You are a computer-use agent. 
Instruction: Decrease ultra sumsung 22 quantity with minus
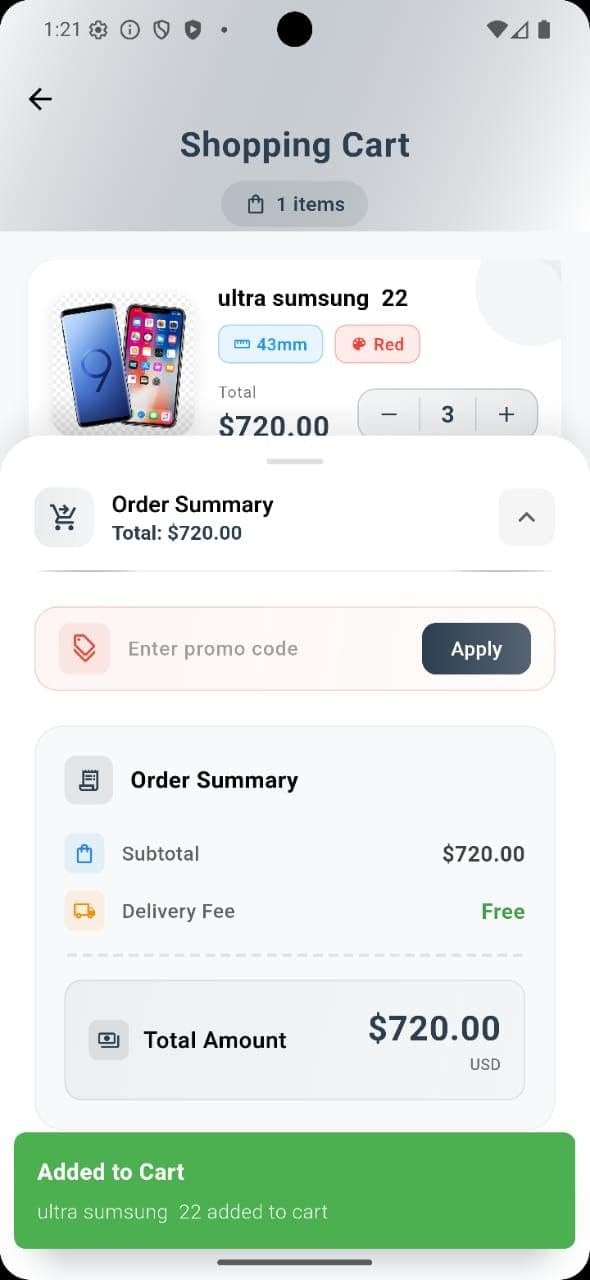(x=389, y=414)
